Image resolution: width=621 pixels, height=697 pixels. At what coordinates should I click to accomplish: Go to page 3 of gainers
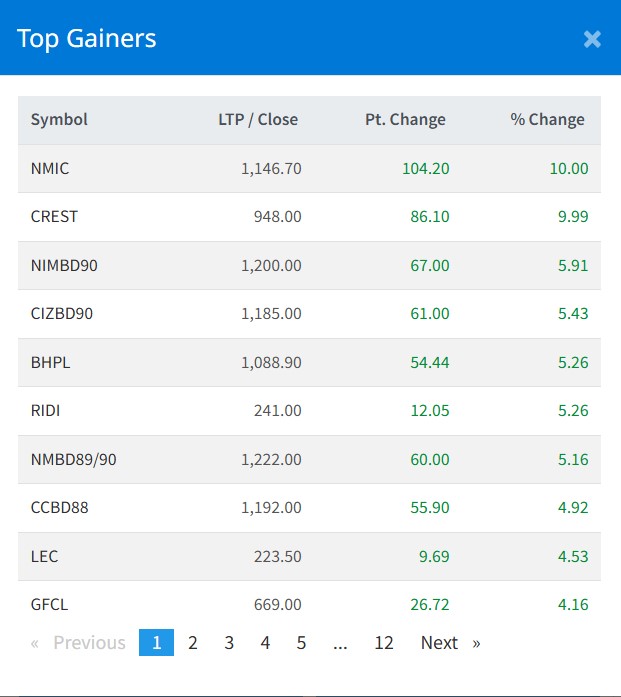pyautogui.click(x=229, y=643)
